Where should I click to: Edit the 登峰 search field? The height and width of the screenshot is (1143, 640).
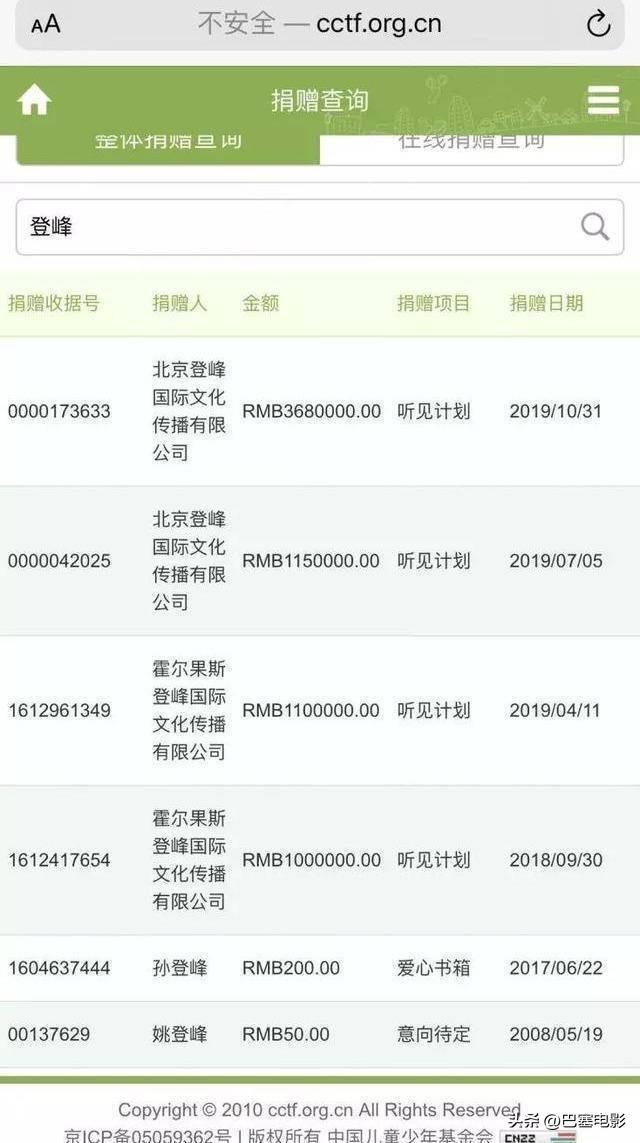pos(290,227)
